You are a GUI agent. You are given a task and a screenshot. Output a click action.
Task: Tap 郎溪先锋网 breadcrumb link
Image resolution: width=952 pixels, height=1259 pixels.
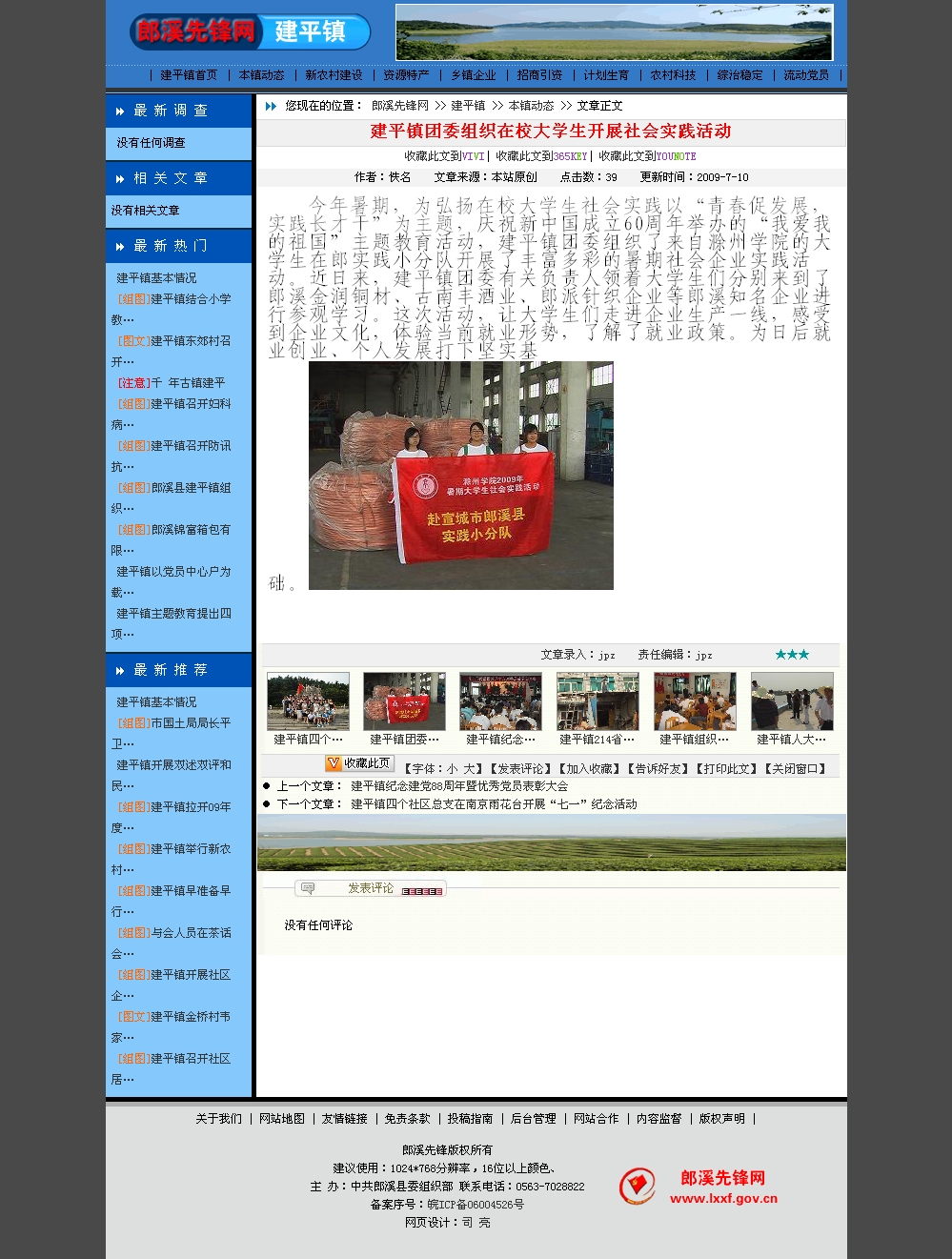point(400,106)
